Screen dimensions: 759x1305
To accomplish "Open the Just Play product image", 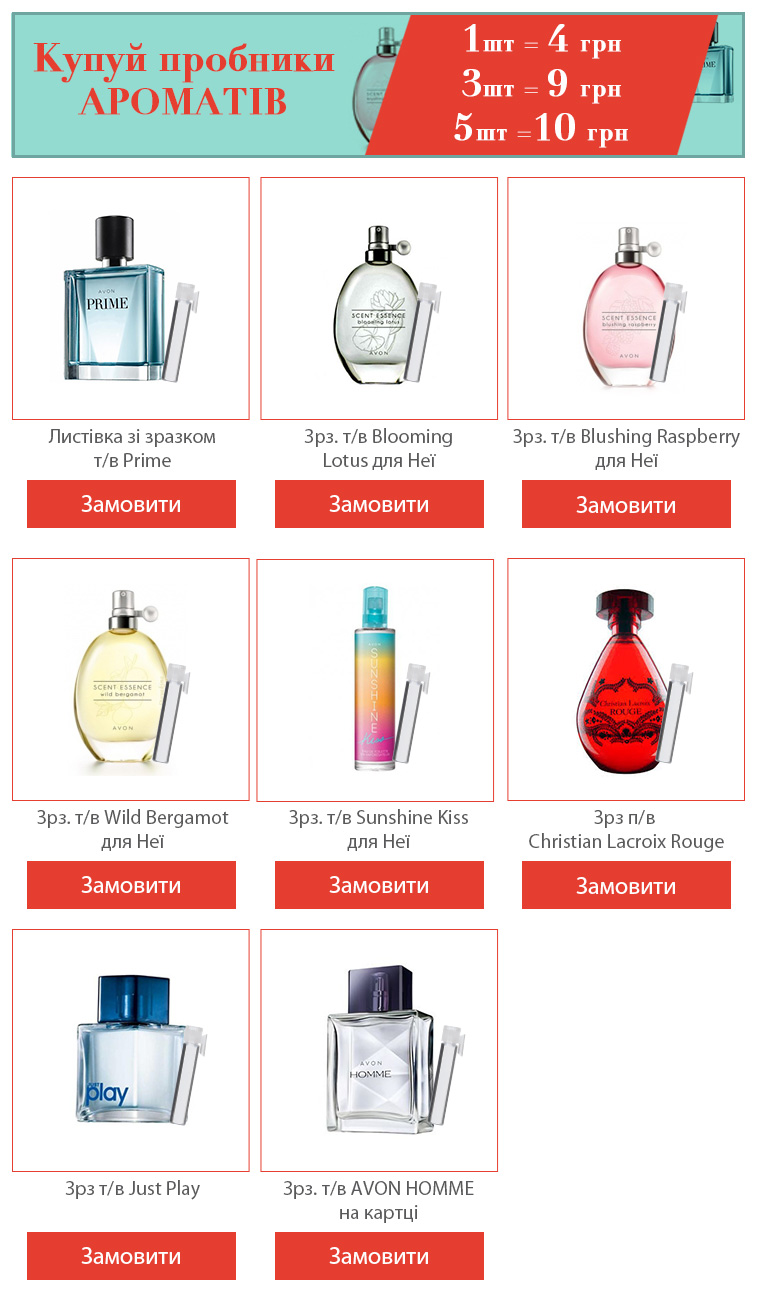I will click(x=131, y=1050).
